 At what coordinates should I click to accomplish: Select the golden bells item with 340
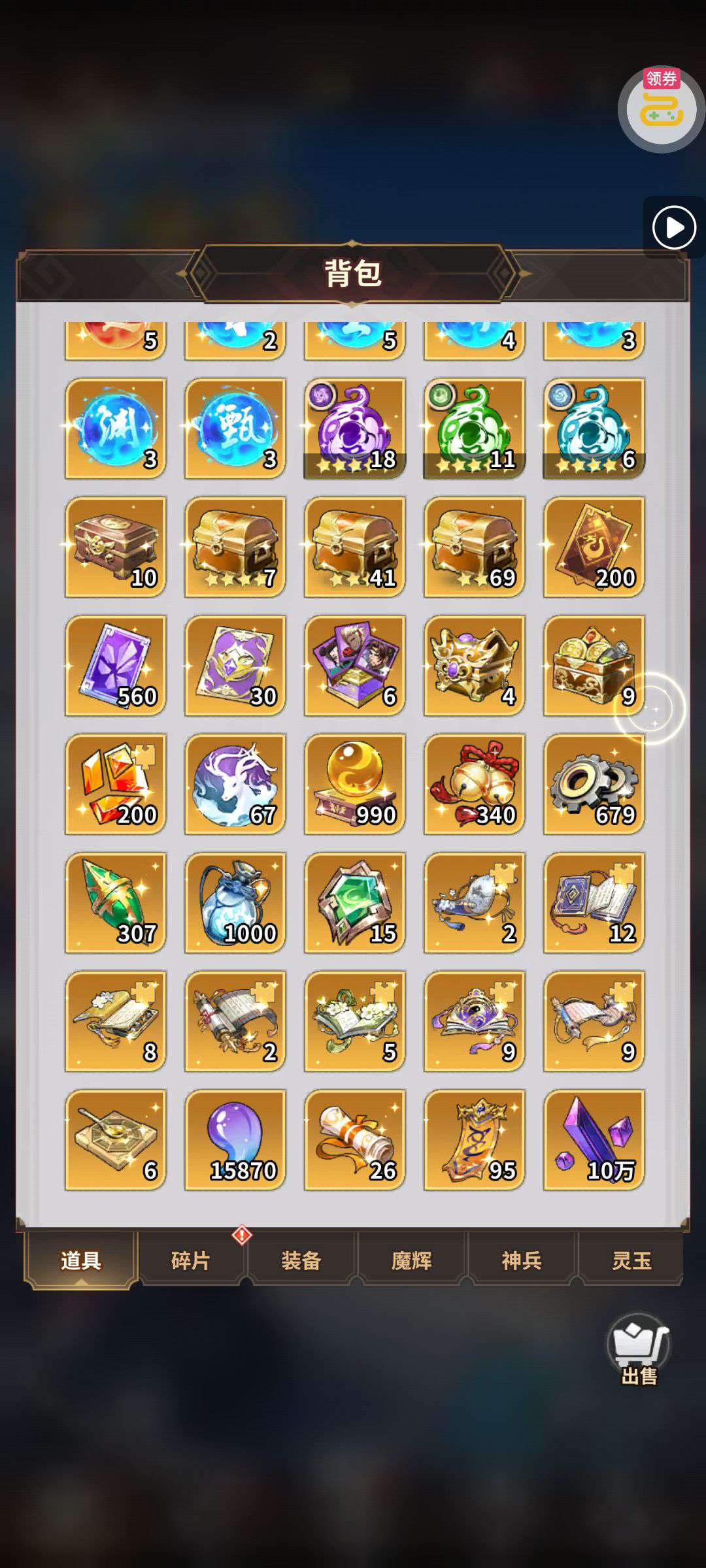pos(474,784)
